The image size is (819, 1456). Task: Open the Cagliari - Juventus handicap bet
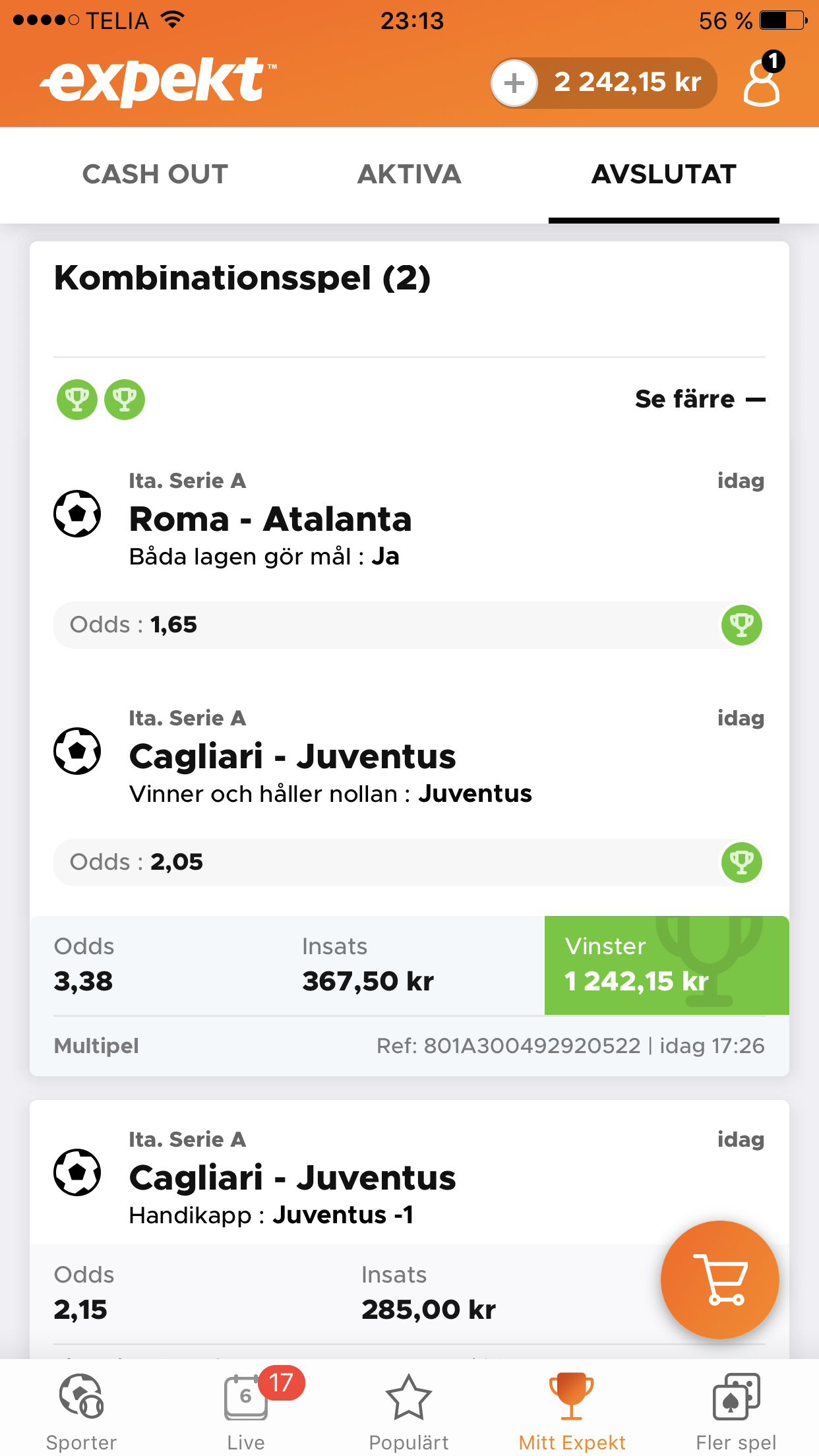(x=292, y=1178)
